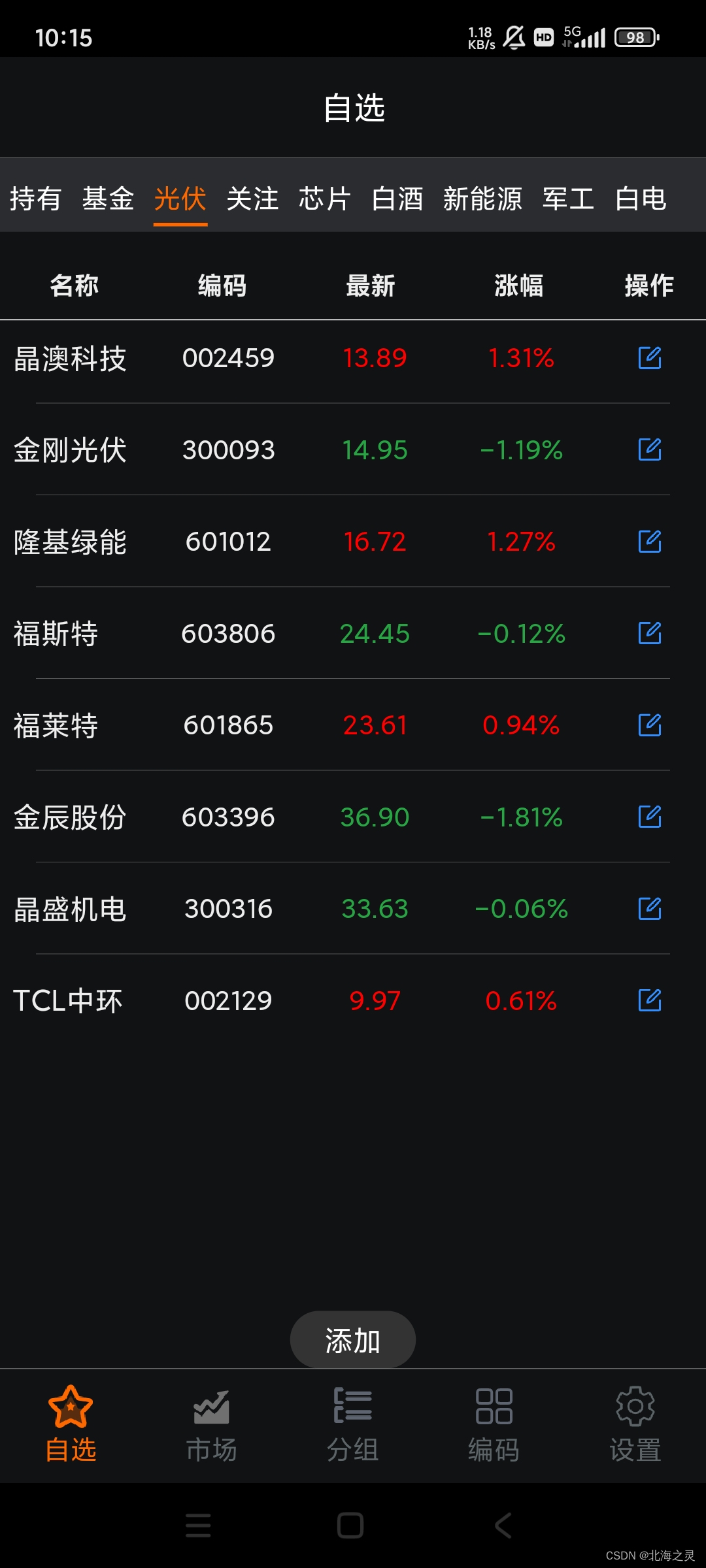Open the 福莱特 stock row

353,725
